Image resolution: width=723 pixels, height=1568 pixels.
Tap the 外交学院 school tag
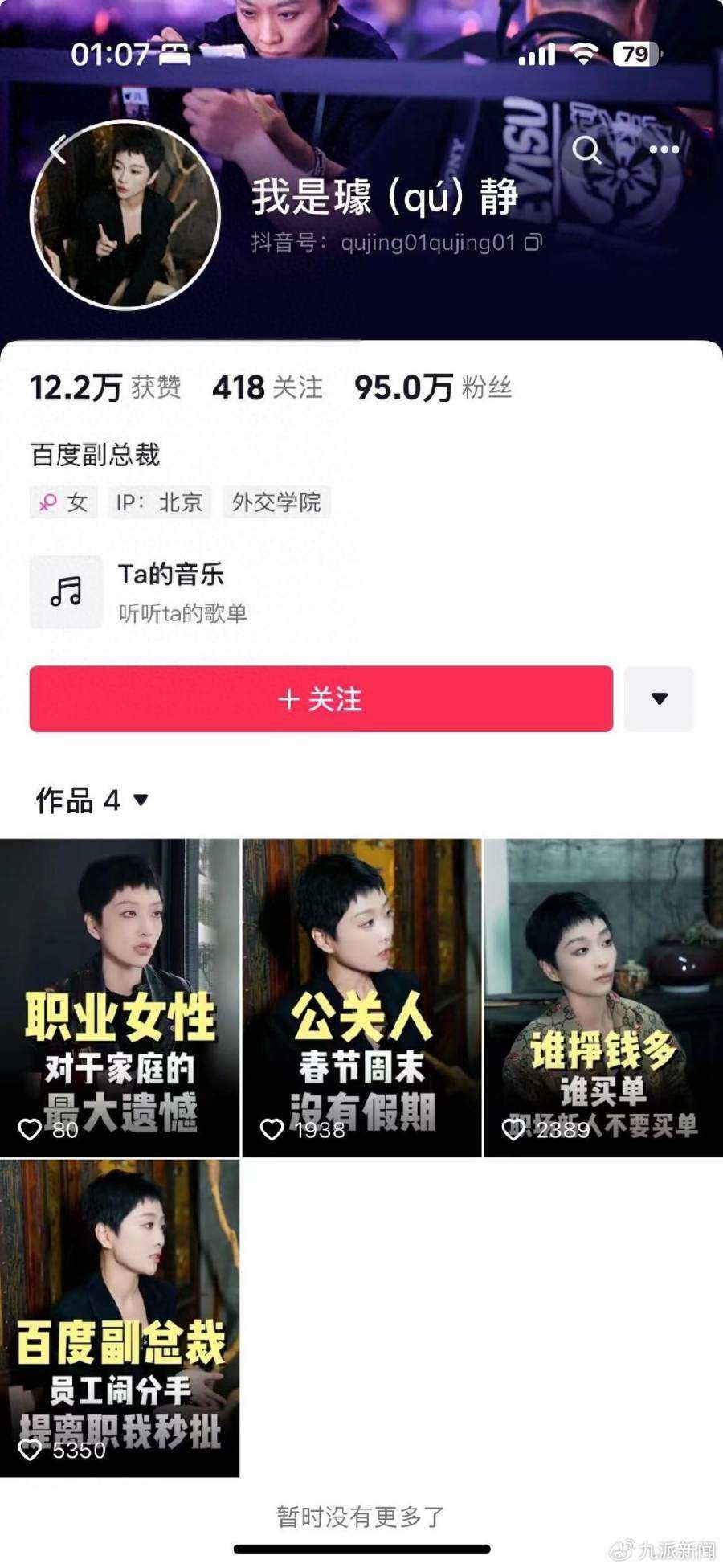276,502
